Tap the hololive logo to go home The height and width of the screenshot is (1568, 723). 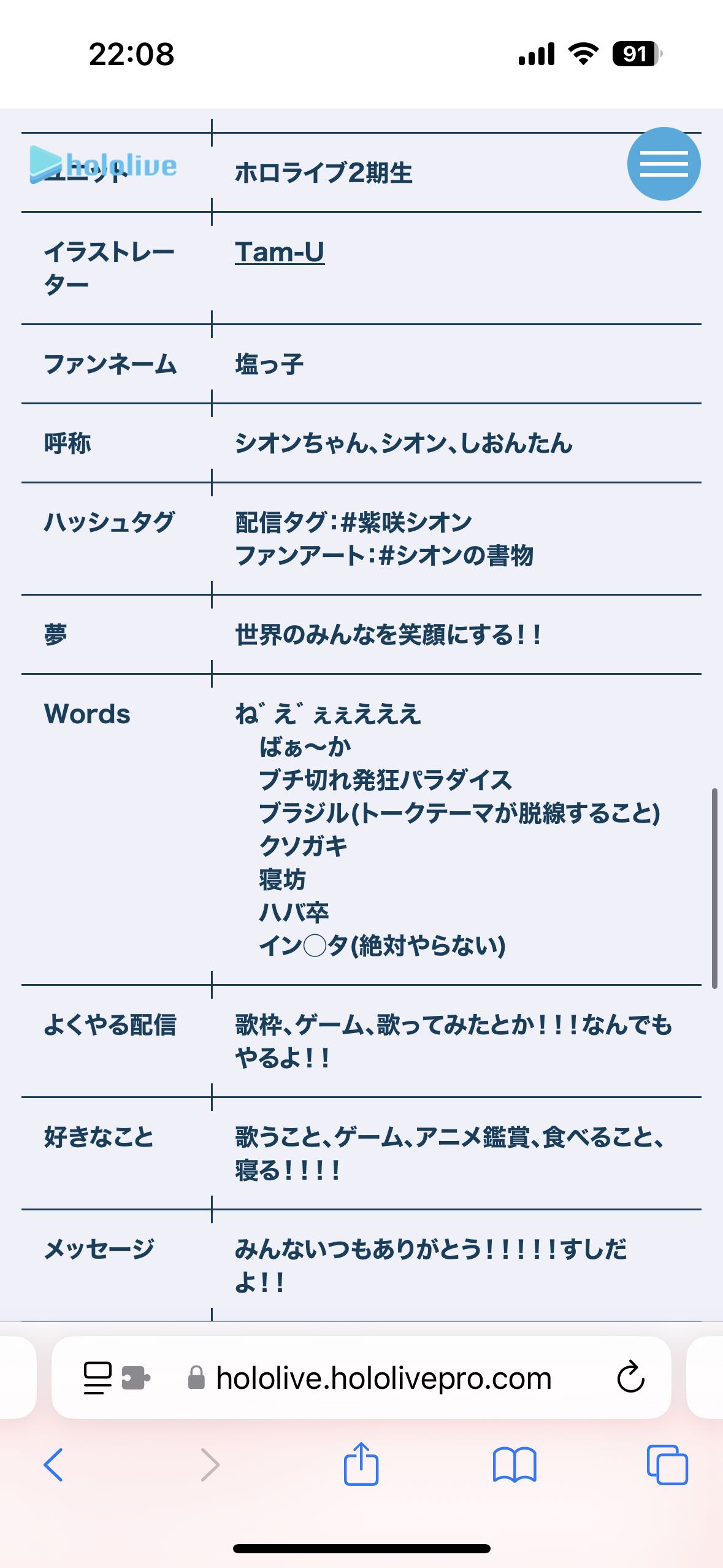point(103,164)
